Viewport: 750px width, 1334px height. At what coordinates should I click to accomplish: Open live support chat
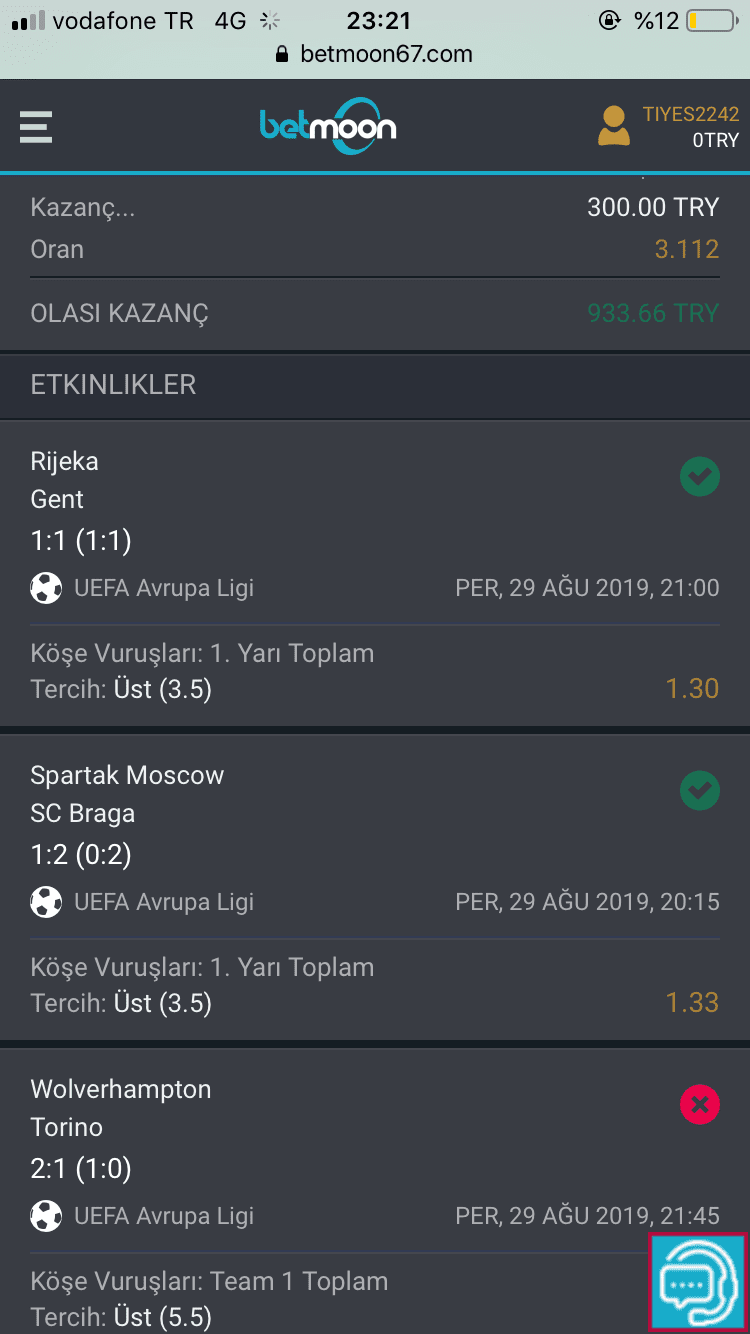[x=698, y=1281]
